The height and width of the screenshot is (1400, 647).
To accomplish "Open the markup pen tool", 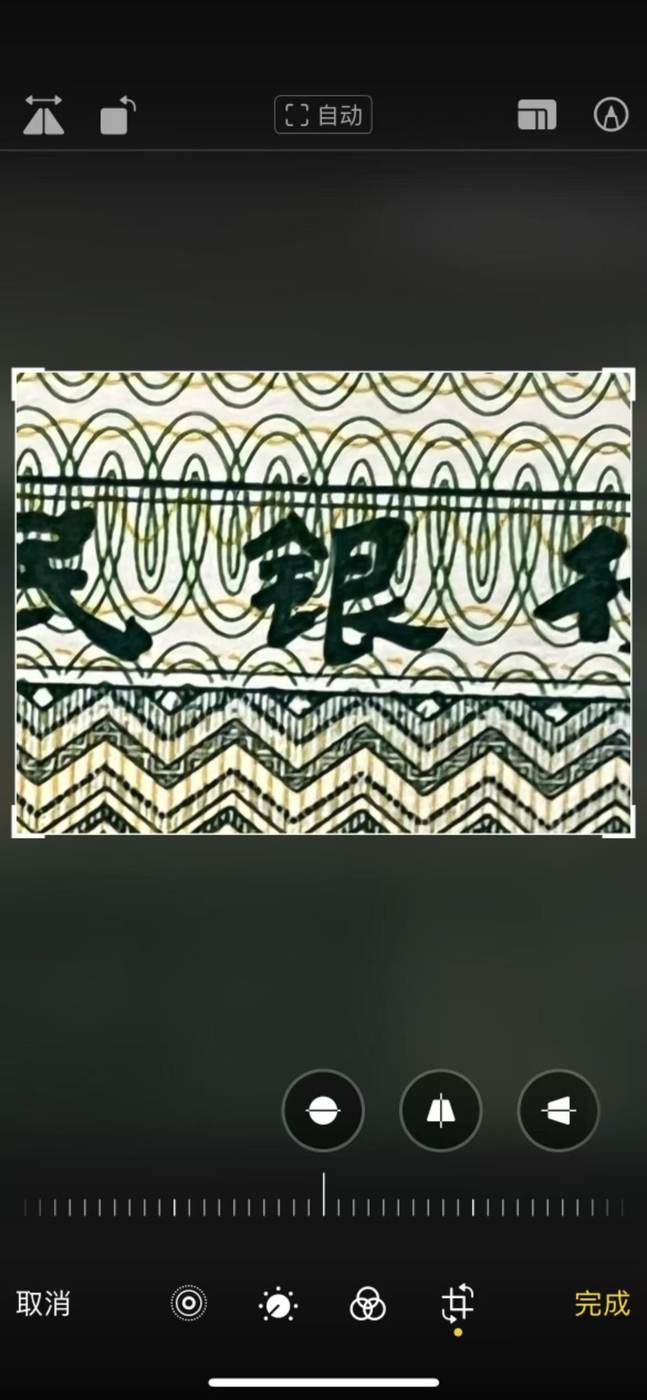I will 610,115.
